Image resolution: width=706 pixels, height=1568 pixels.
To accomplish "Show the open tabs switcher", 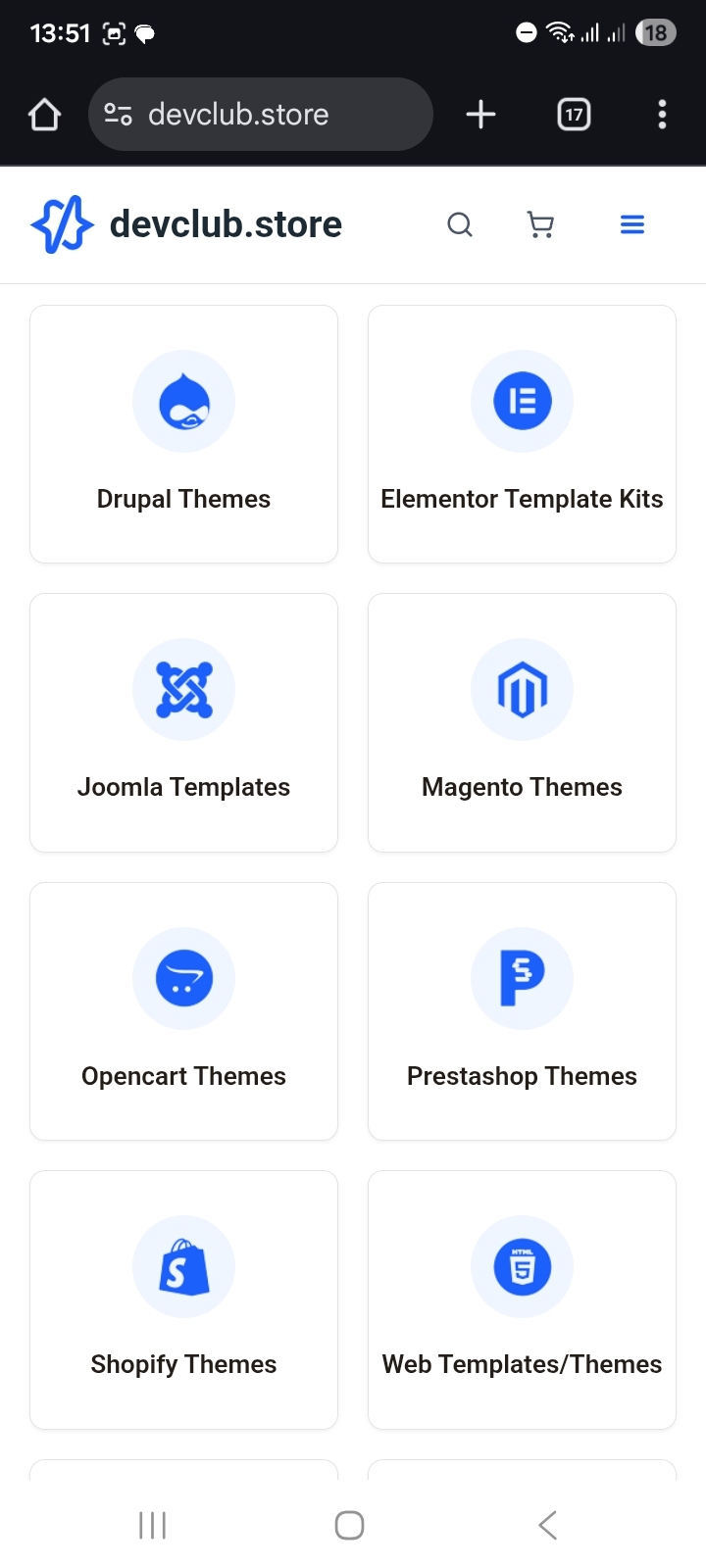I will coord(574,115).
